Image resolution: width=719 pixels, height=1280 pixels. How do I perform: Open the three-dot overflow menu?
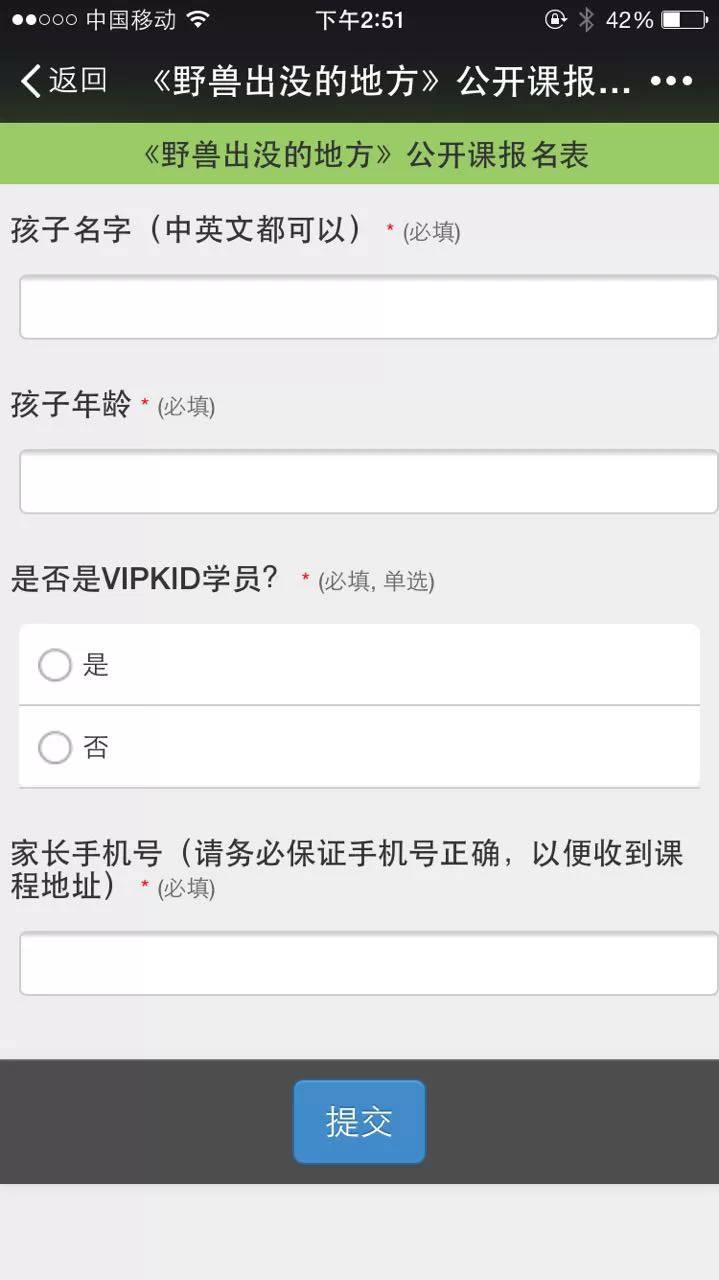tap(671, 81)
